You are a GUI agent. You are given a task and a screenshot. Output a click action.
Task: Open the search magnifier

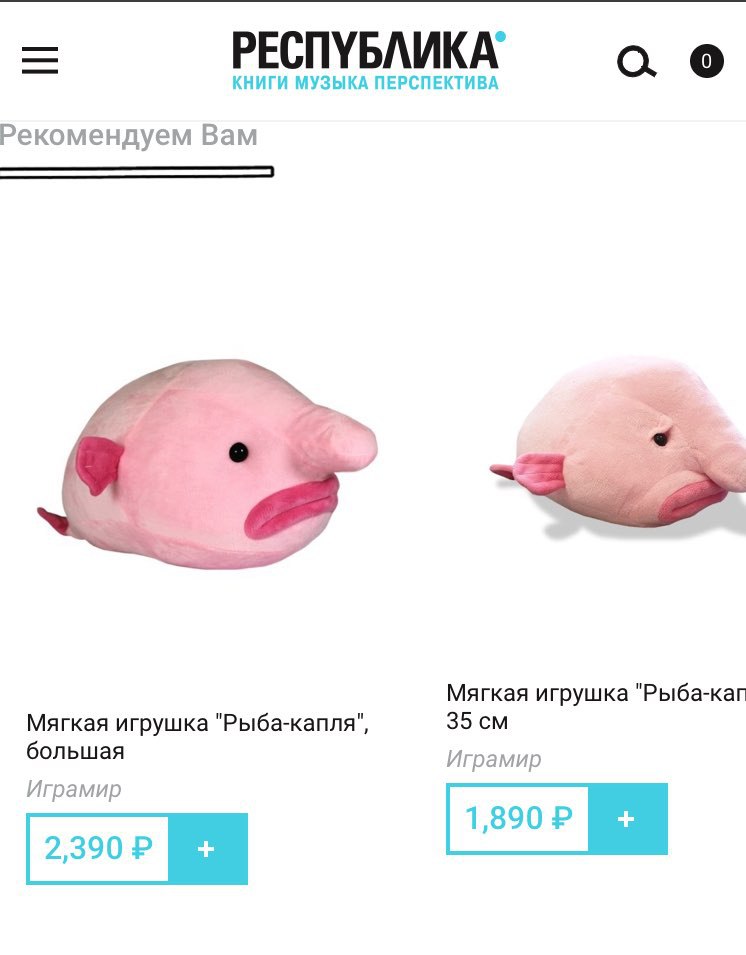coord(636,62)
